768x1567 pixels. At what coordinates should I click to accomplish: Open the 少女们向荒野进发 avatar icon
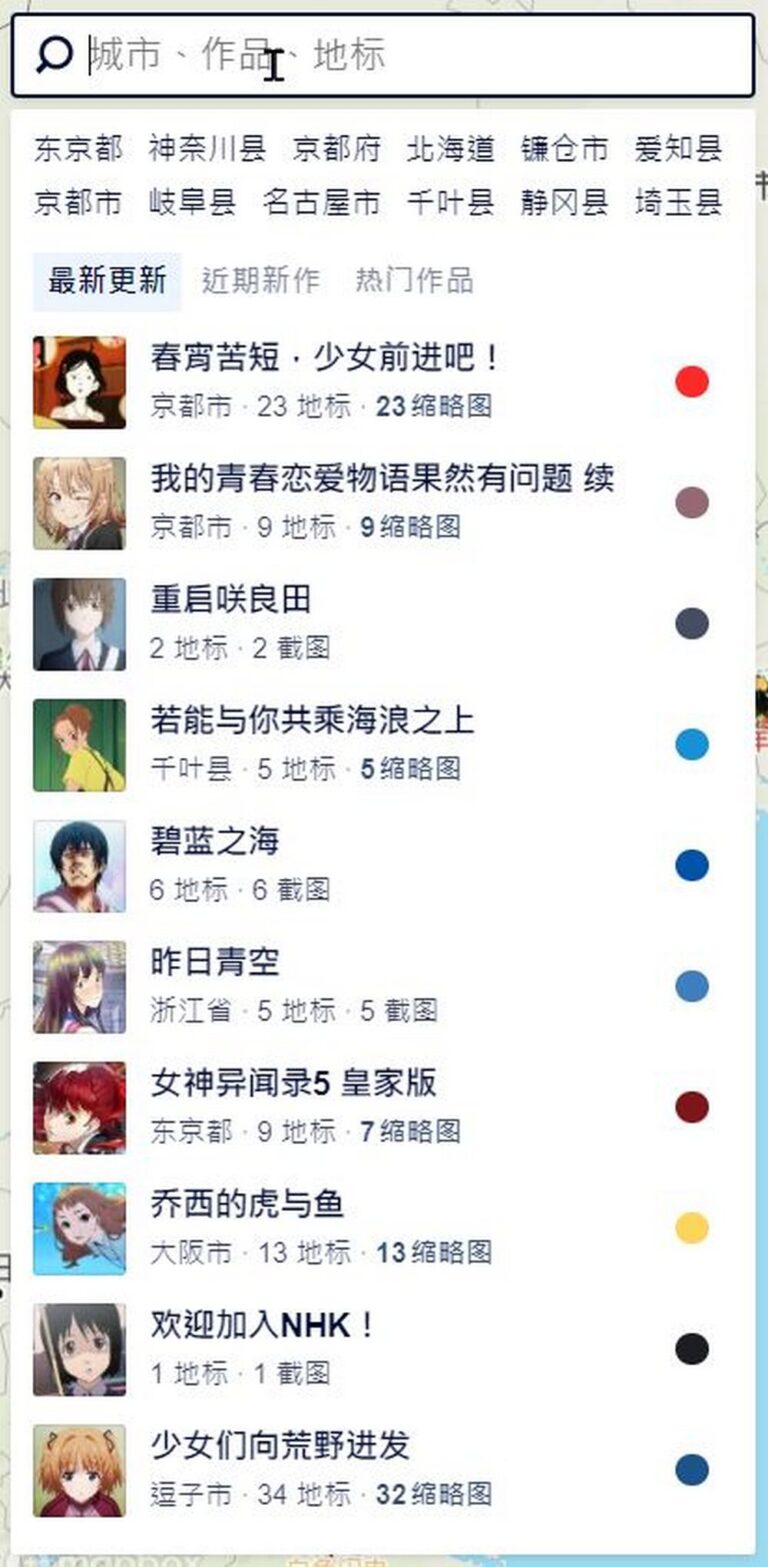click(79, 1470)
